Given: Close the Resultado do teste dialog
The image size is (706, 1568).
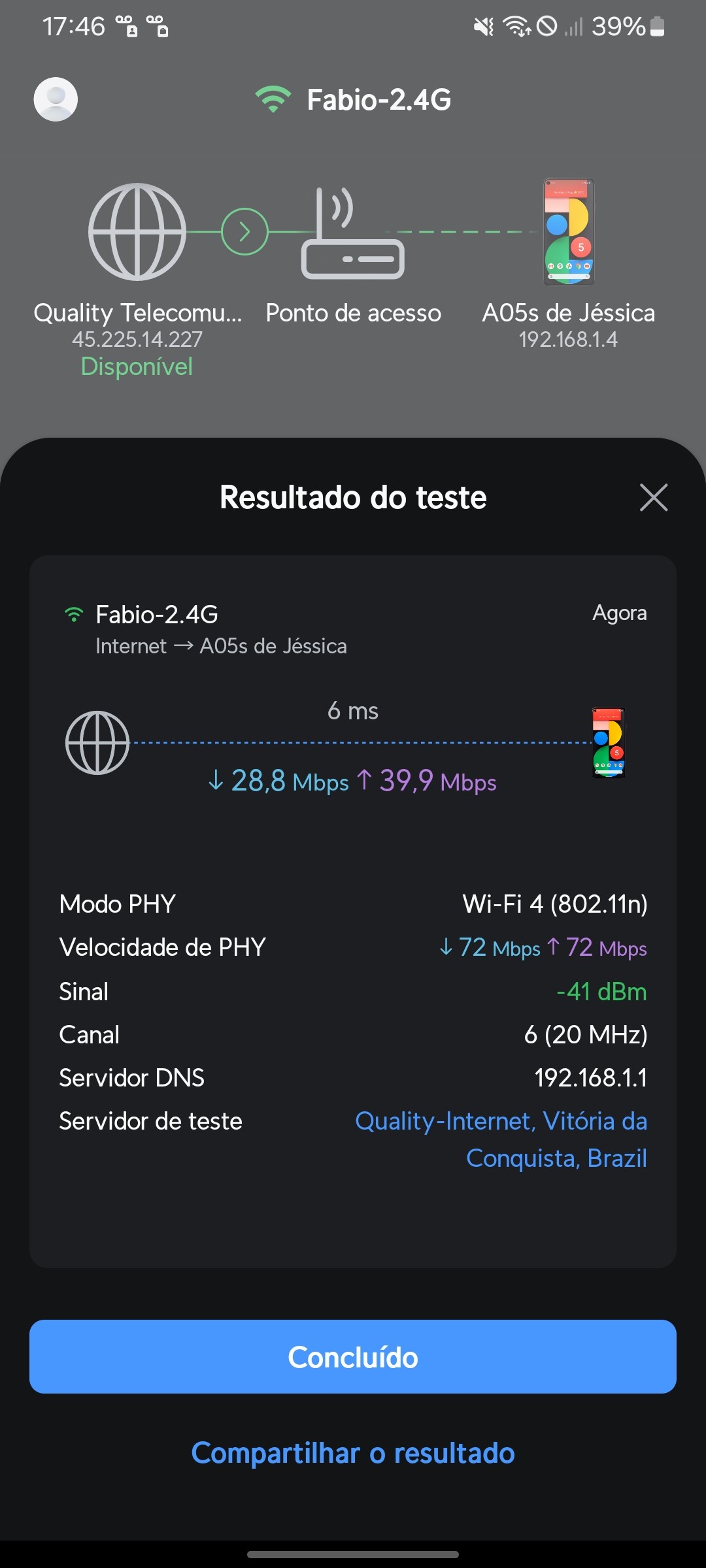Looking at the screenshot, I should tap(653, 498).
